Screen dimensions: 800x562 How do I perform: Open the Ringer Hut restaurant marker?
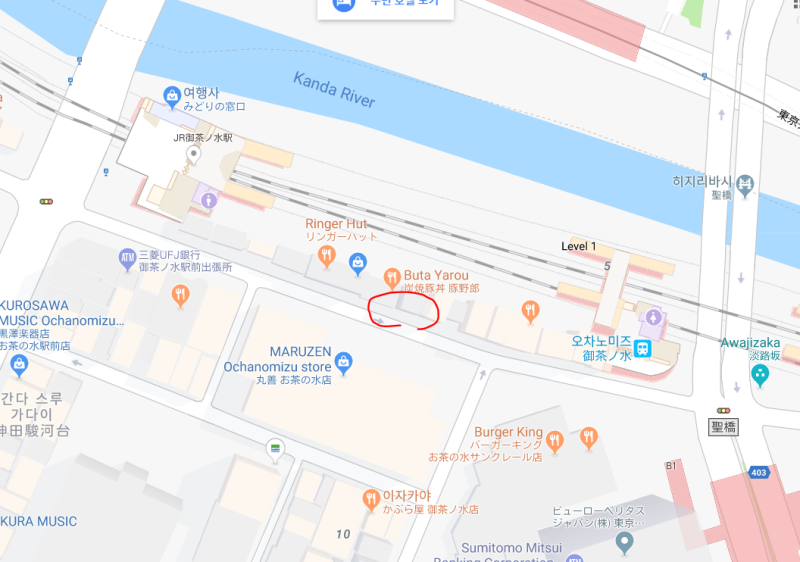326,257
